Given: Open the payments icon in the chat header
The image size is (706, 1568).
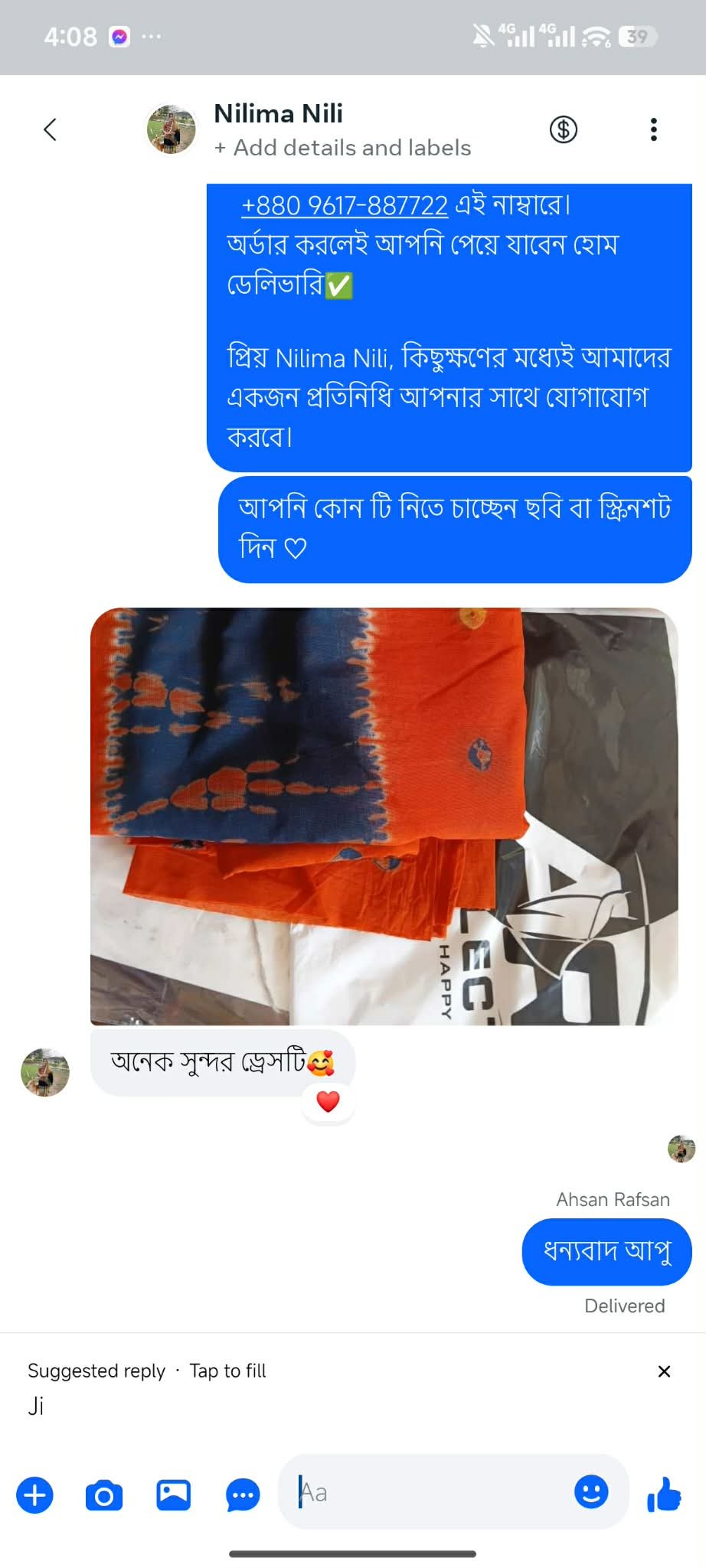Looking at the screenshot, I should [x=564, y=129].
